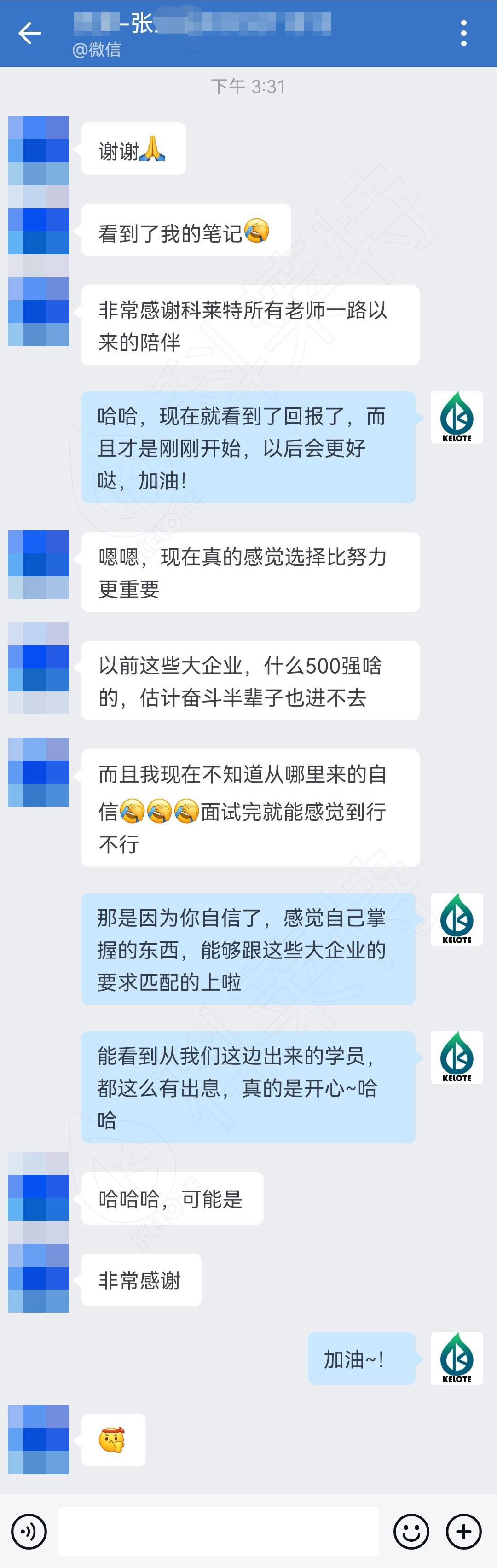The image size is (497, 1568).
Task: Tap the KELOTE avatar beside 加油~!
Action: coord(456,1358)
